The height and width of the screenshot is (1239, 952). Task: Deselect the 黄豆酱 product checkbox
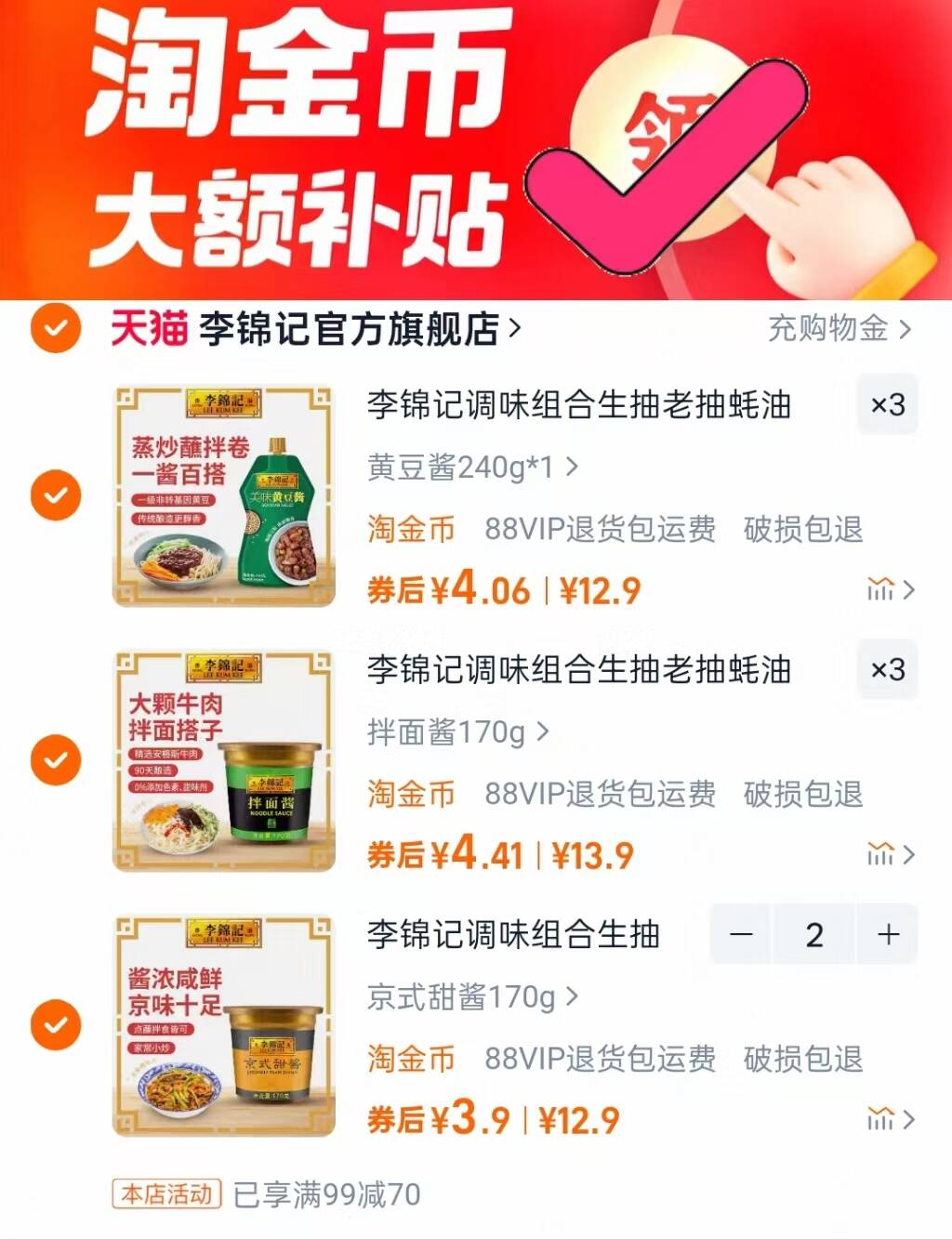(54, 494)
